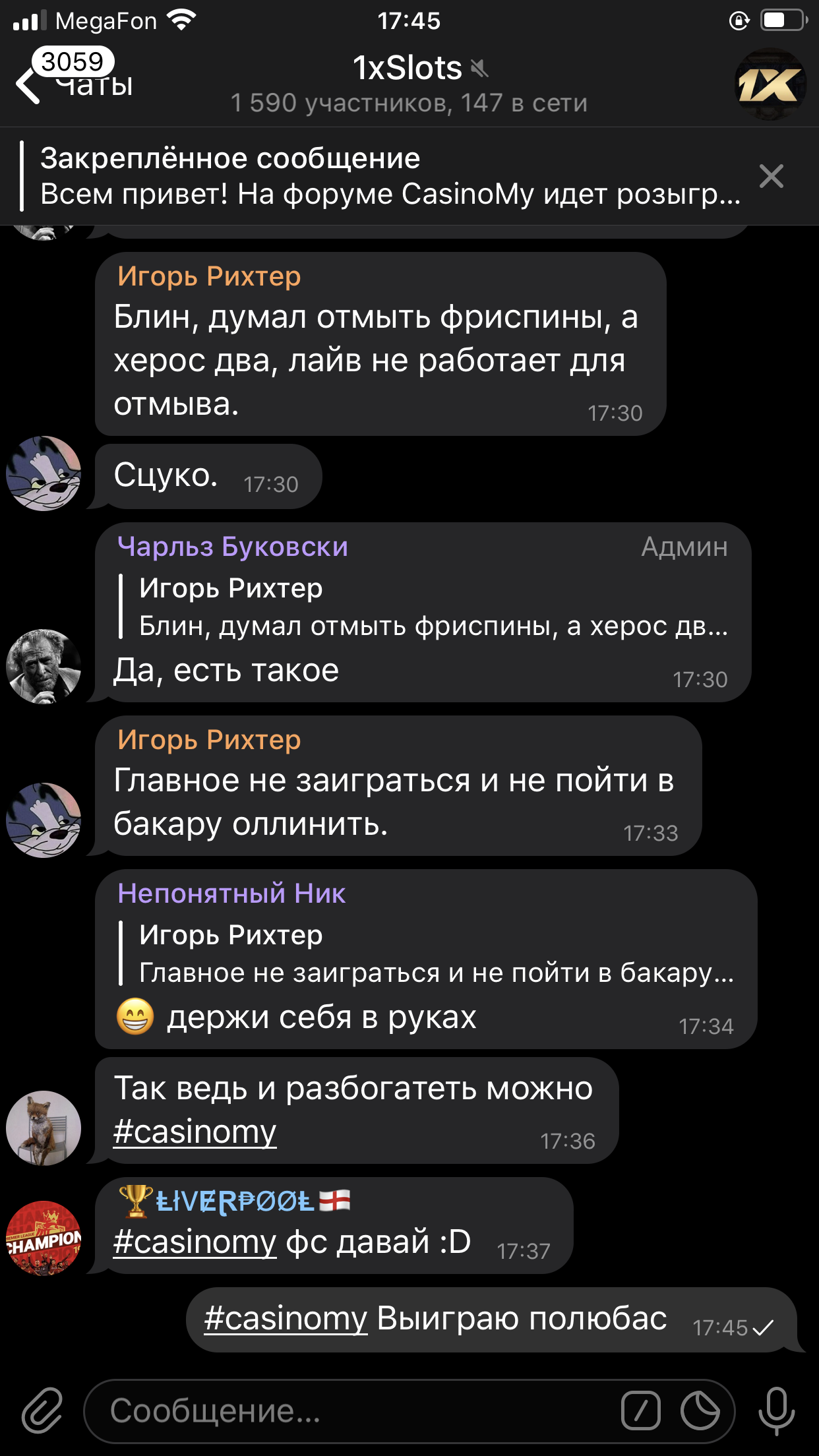Open Игорь Рихтер's avatar beside Сцуко message

coord(44,473)
